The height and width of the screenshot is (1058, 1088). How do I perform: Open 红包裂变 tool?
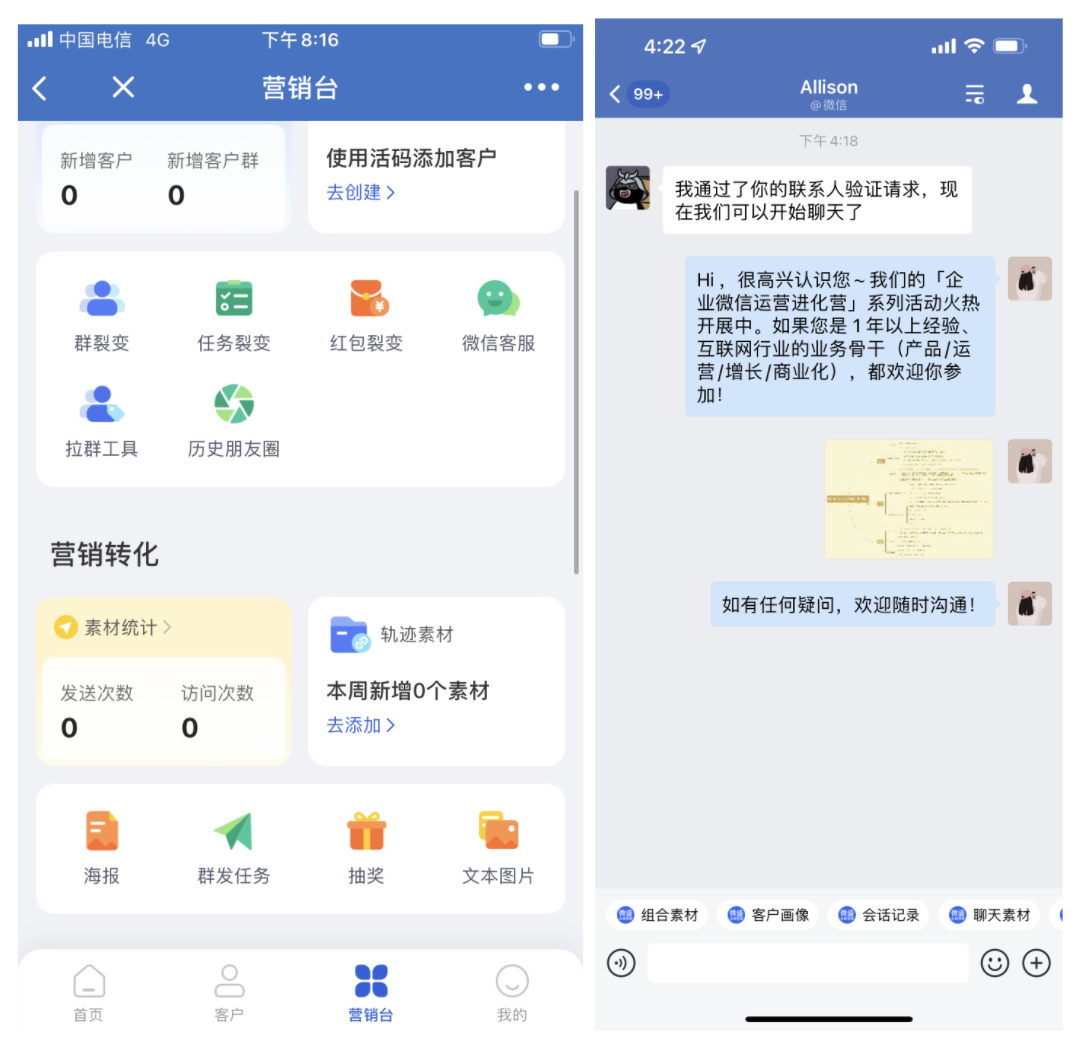point(367,316)
